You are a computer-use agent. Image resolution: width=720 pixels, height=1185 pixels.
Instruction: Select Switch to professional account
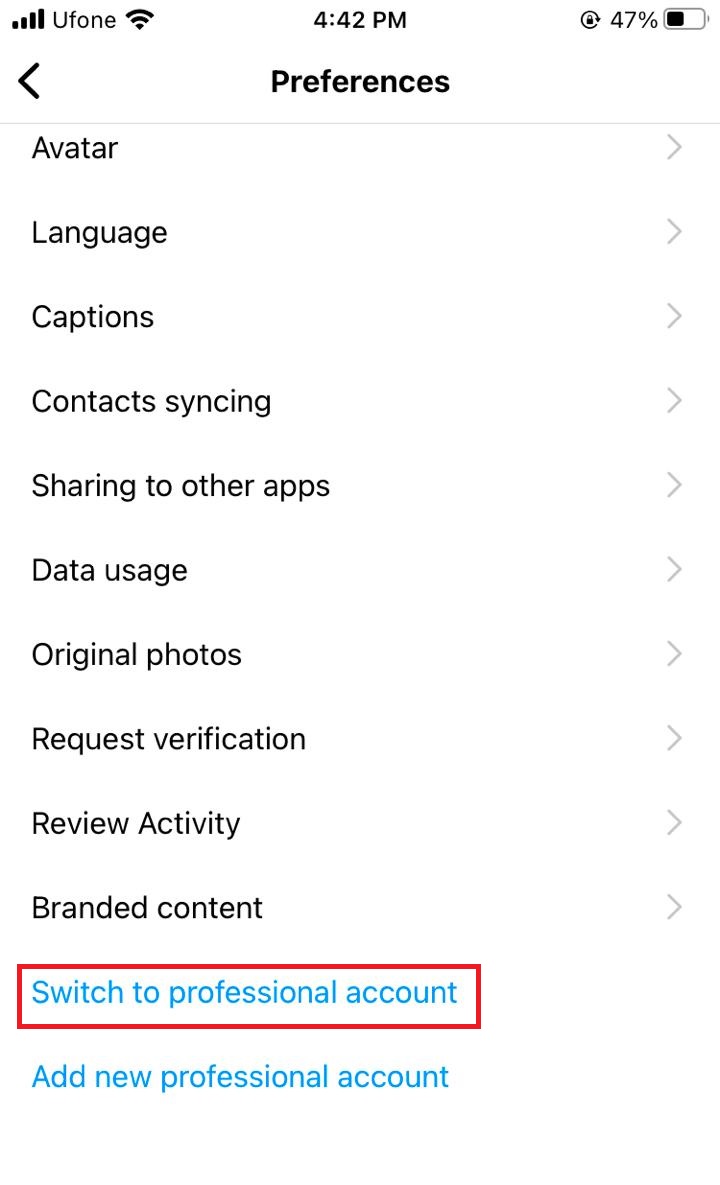coord(244,993)
